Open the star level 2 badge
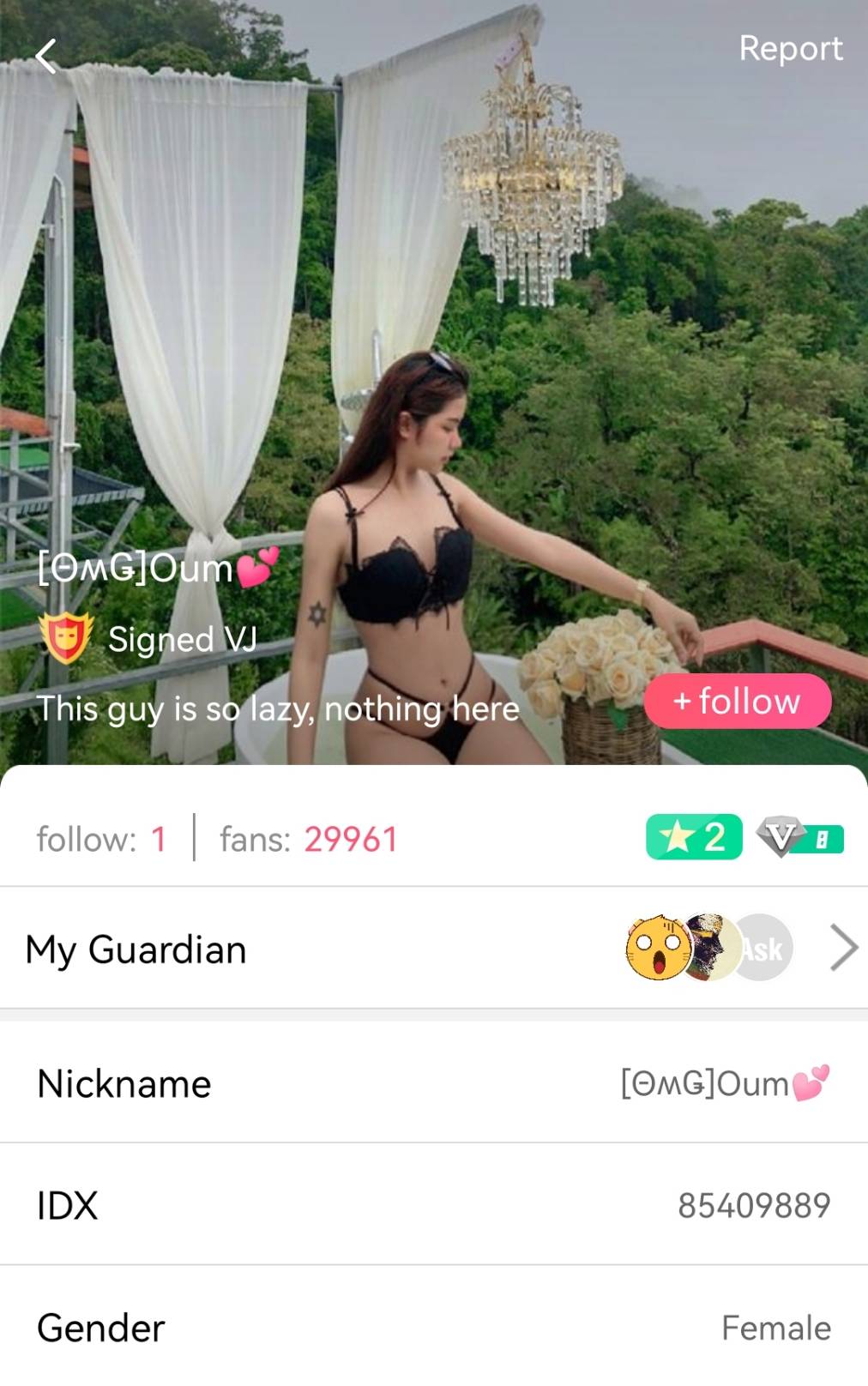 [693, 837]
